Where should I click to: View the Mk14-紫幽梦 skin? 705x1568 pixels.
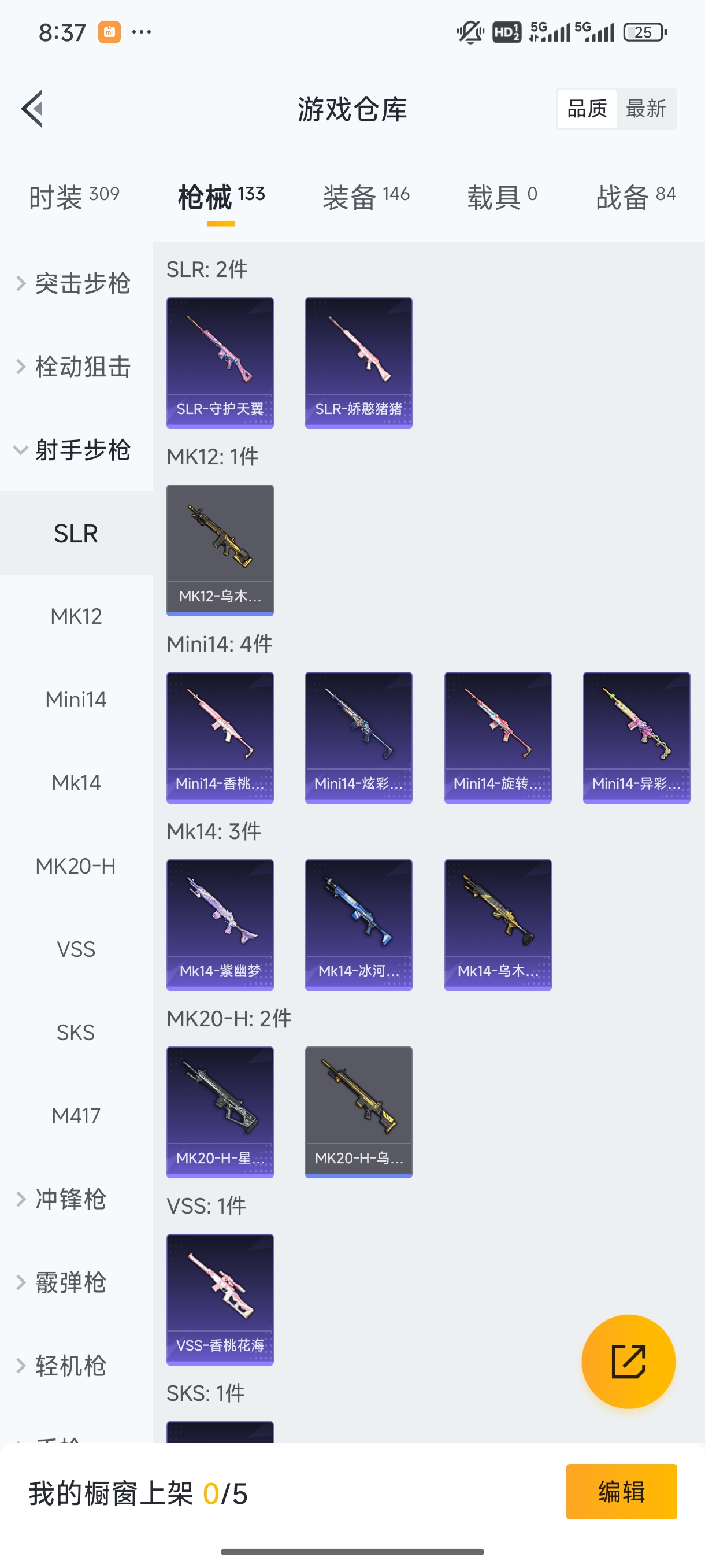(x=220, y=924)
